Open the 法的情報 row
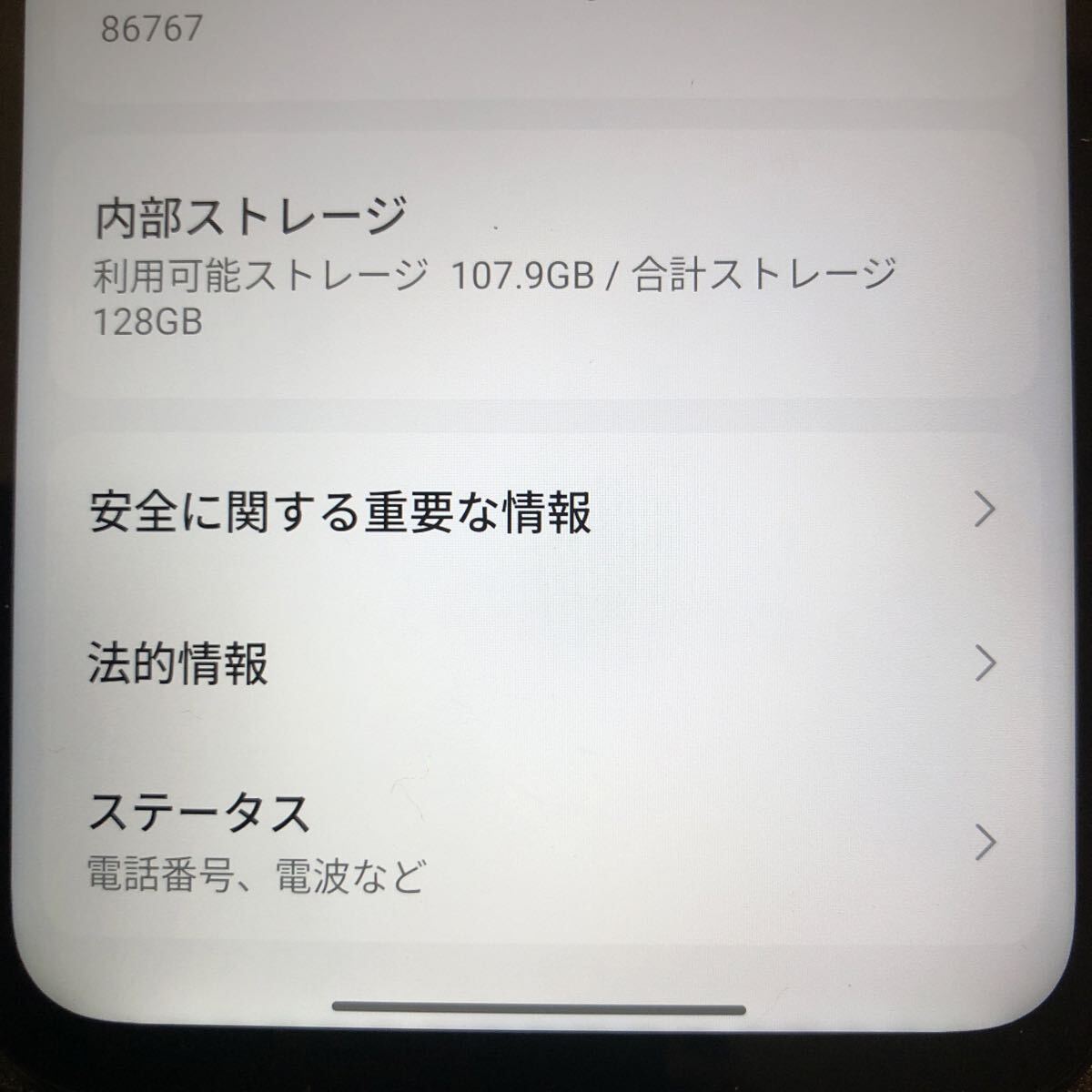Viewport: 1092px width, 1092px height. [x=537, y=663]
